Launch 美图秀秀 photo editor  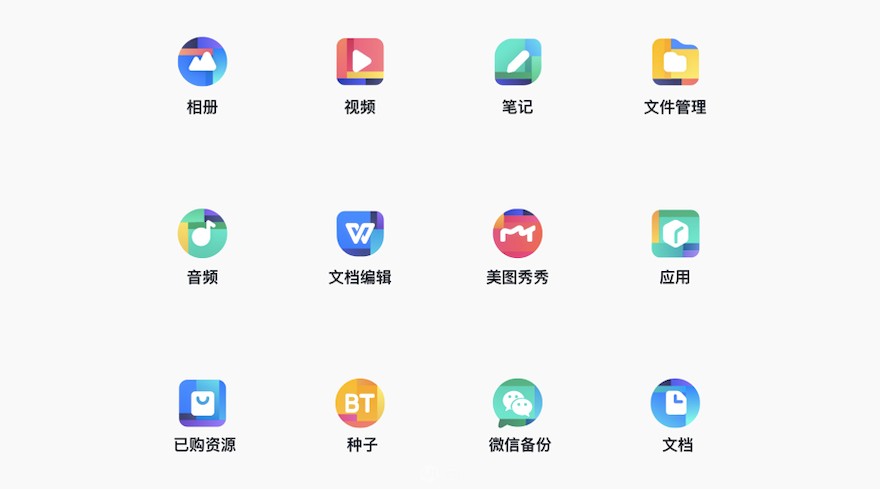(517, 233)
